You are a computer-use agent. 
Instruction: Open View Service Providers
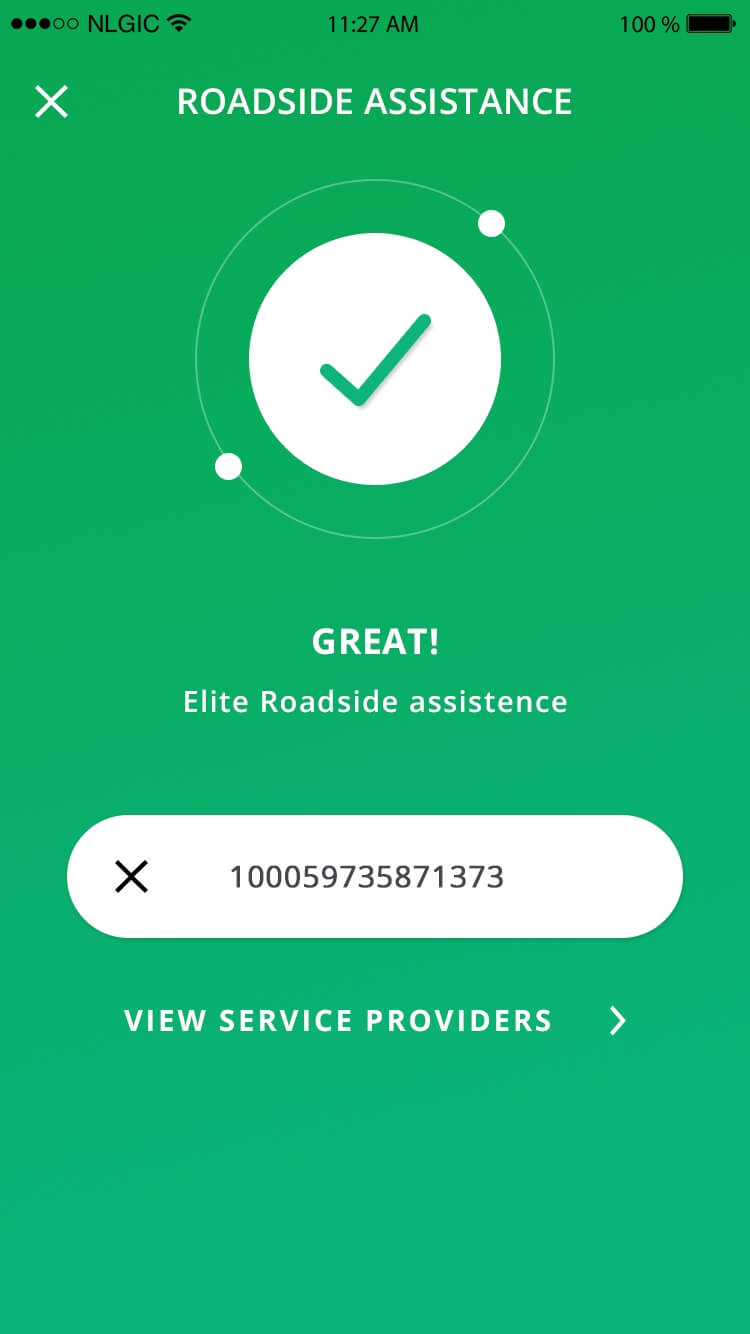click(x=375, y=1020)
